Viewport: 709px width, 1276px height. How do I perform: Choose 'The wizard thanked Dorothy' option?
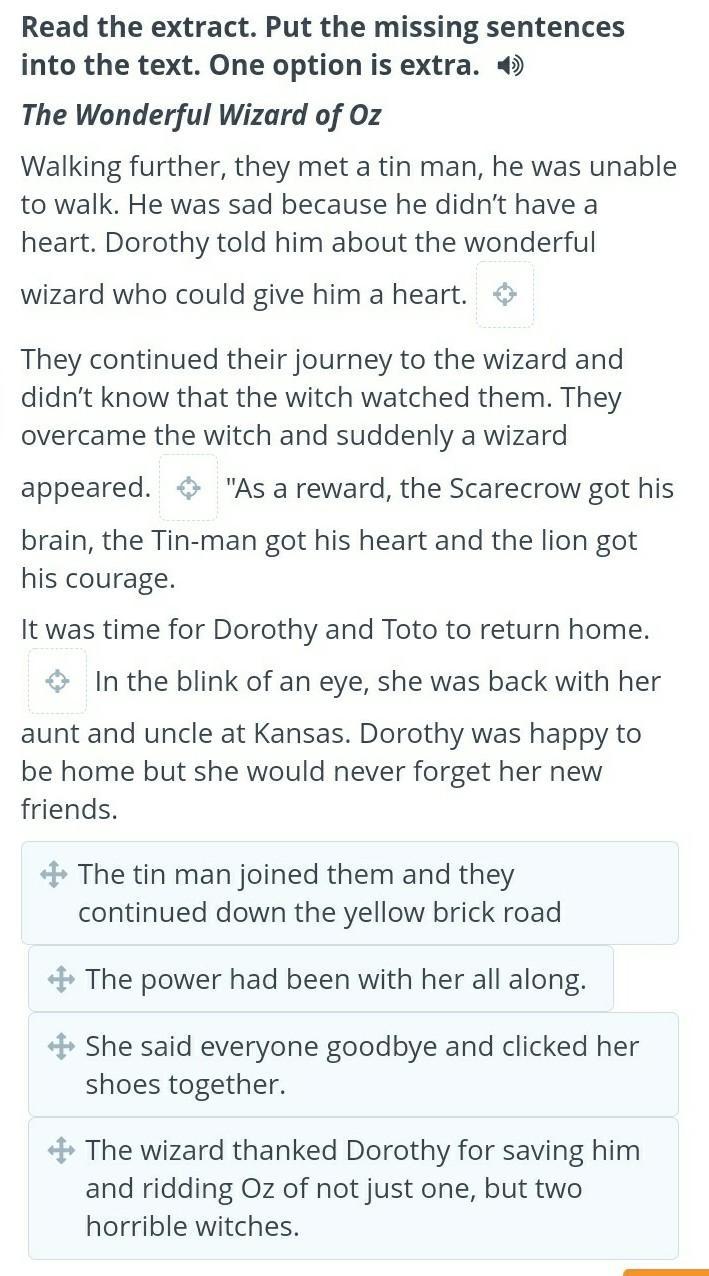coord(353,1188)
